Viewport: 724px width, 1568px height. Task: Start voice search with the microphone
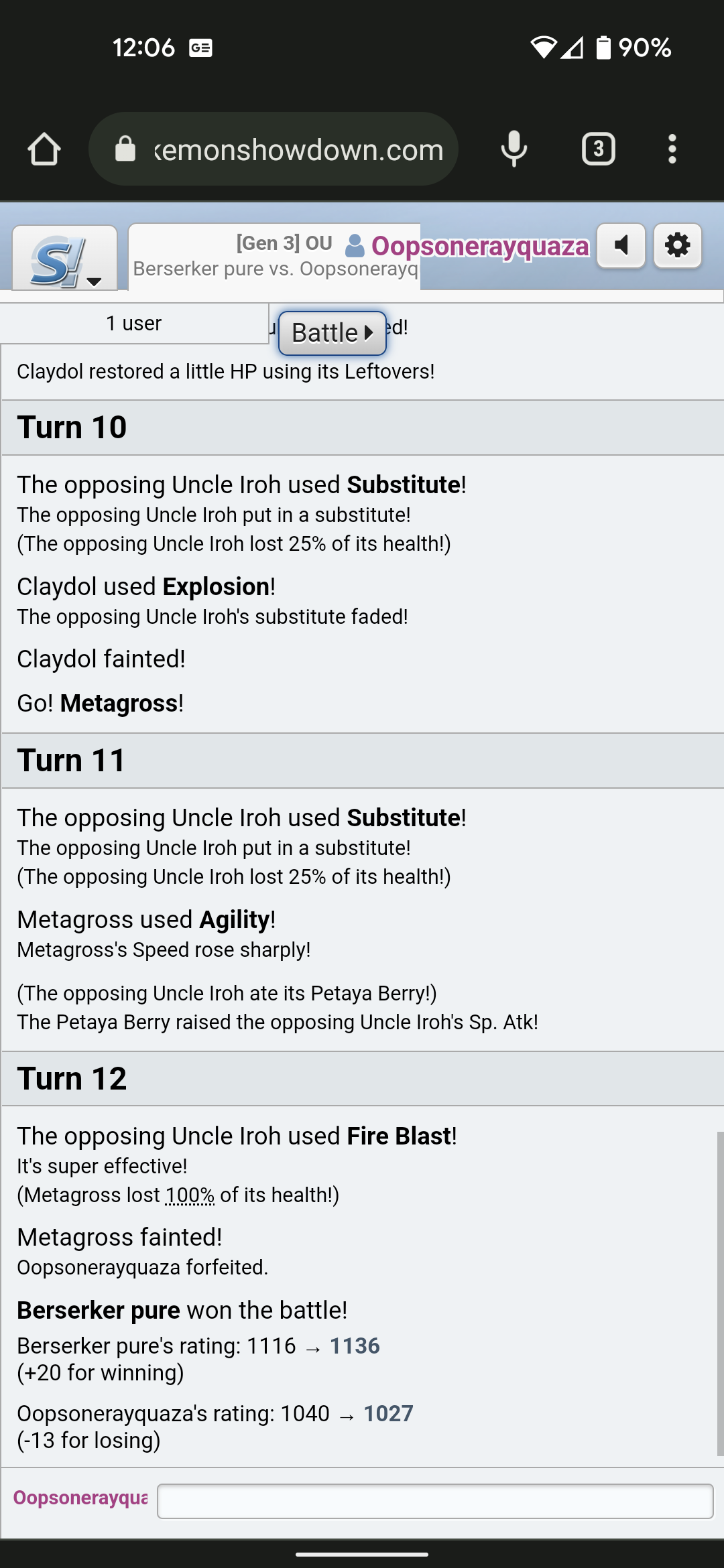point(514,149)
